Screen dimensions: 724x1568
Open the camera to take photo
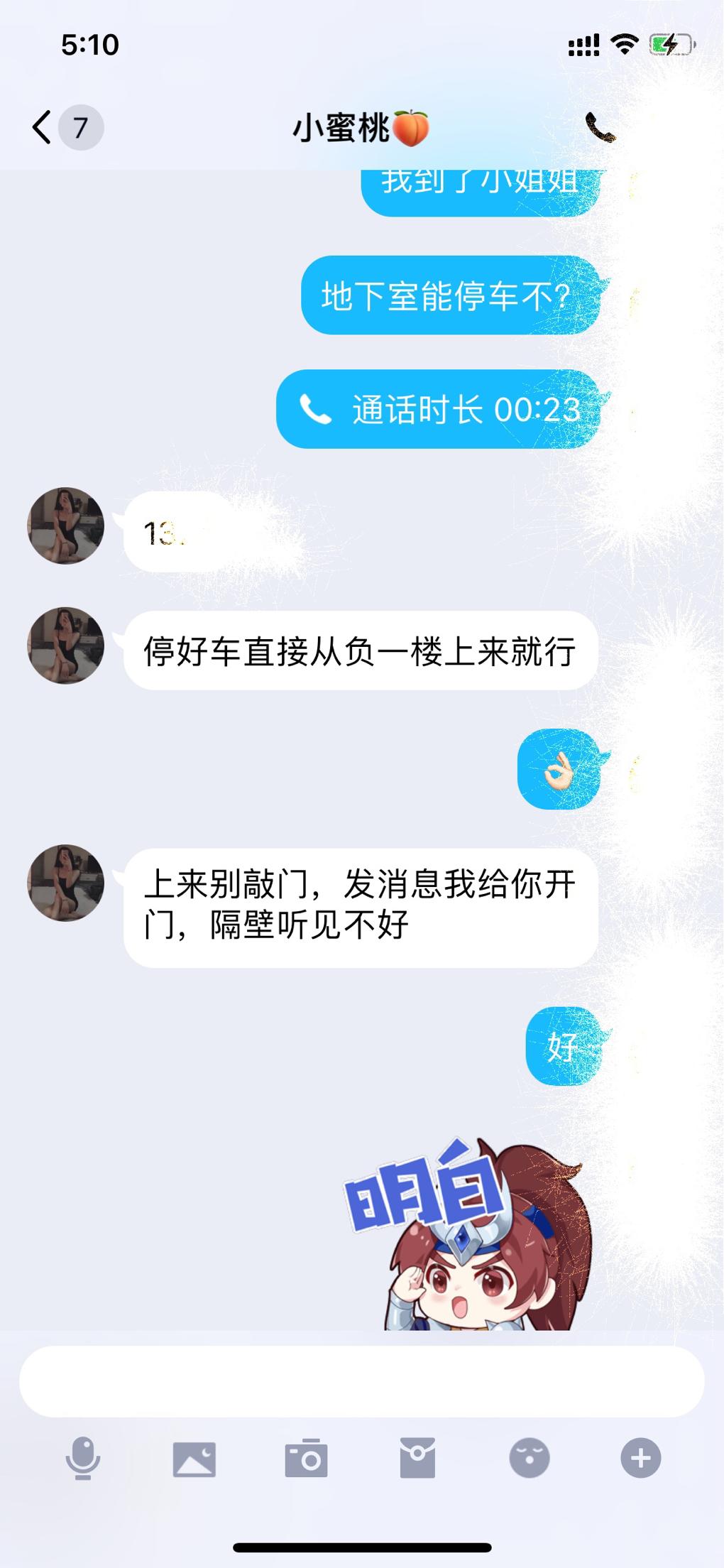[x=306, y=1459]
